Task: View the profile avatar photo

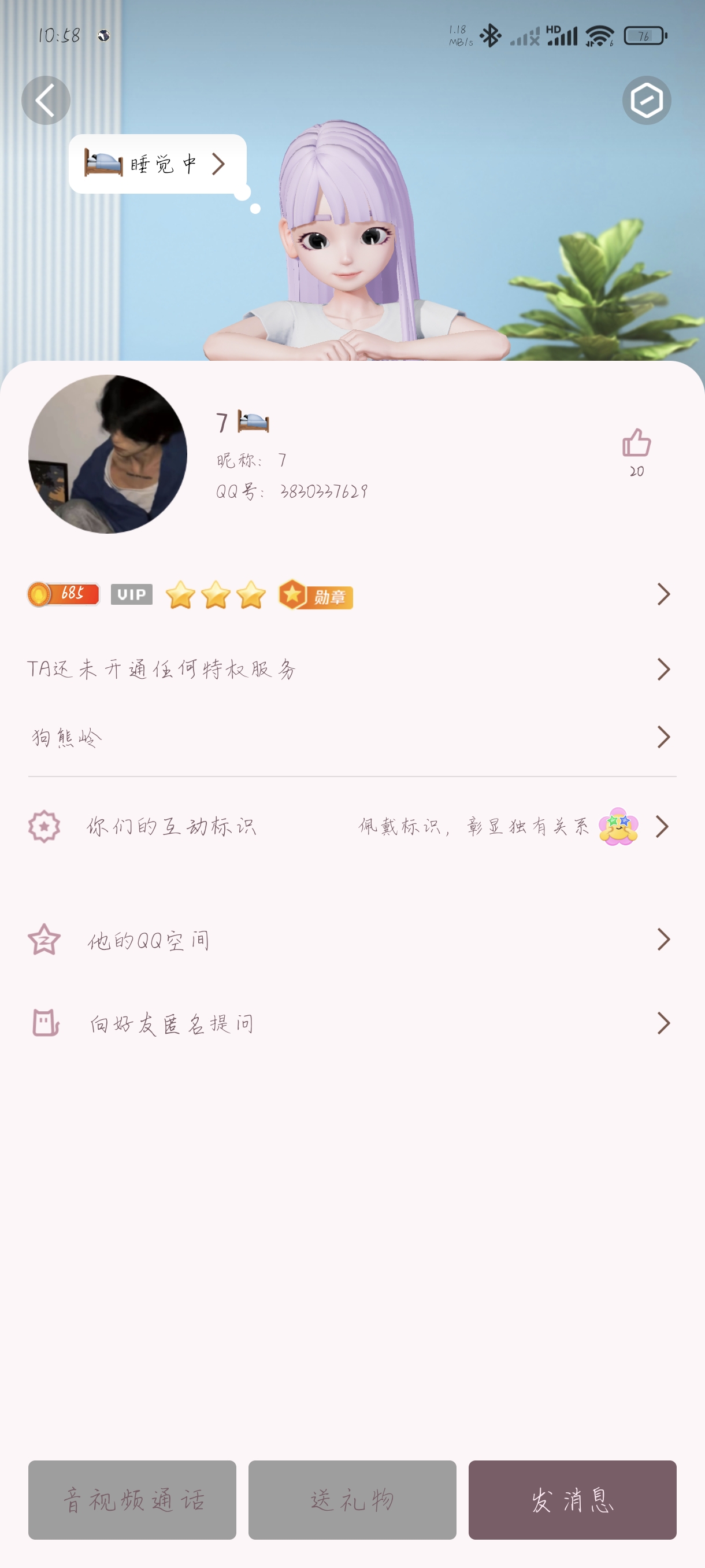Action: 107,454
